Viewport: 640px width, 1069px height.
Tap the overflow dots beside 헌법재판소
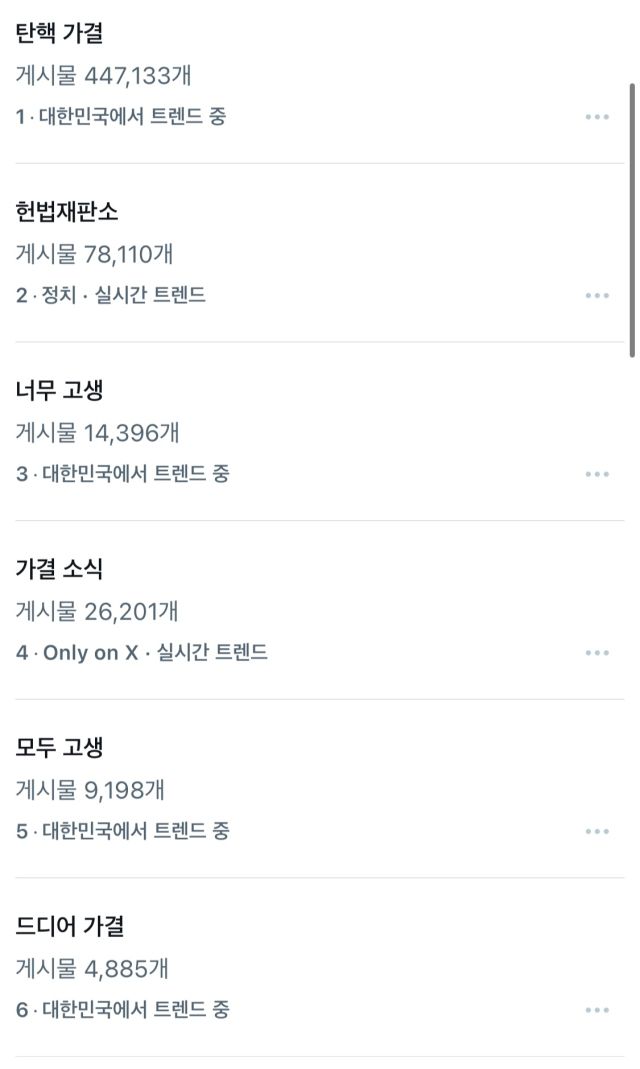click(x=597, y=296)
